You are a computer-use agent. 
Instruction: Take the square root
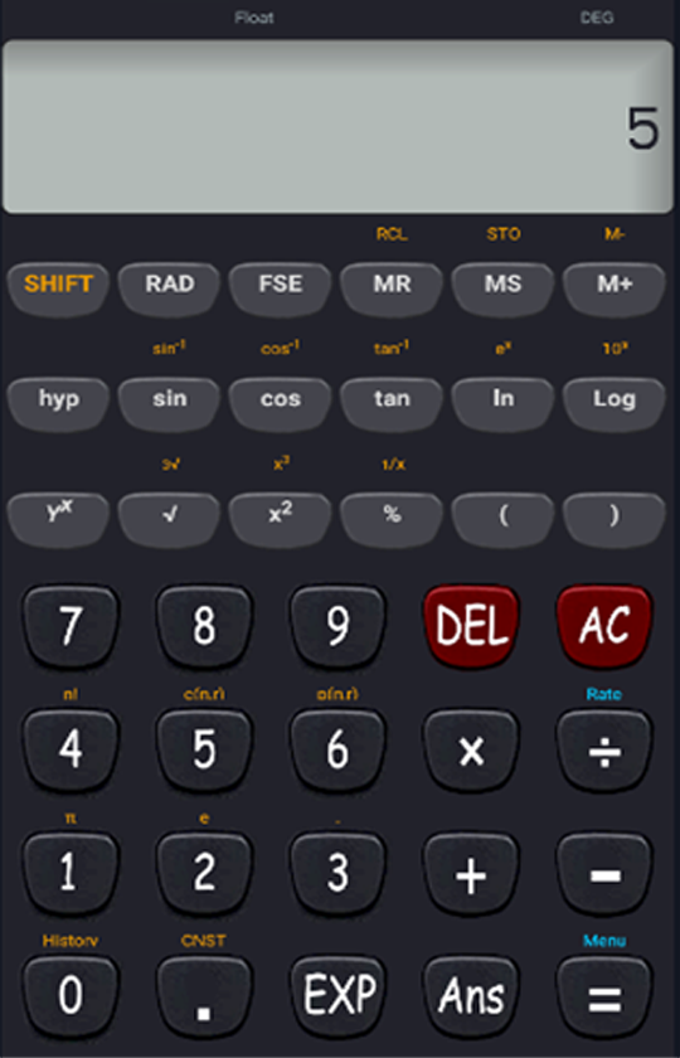169,515
